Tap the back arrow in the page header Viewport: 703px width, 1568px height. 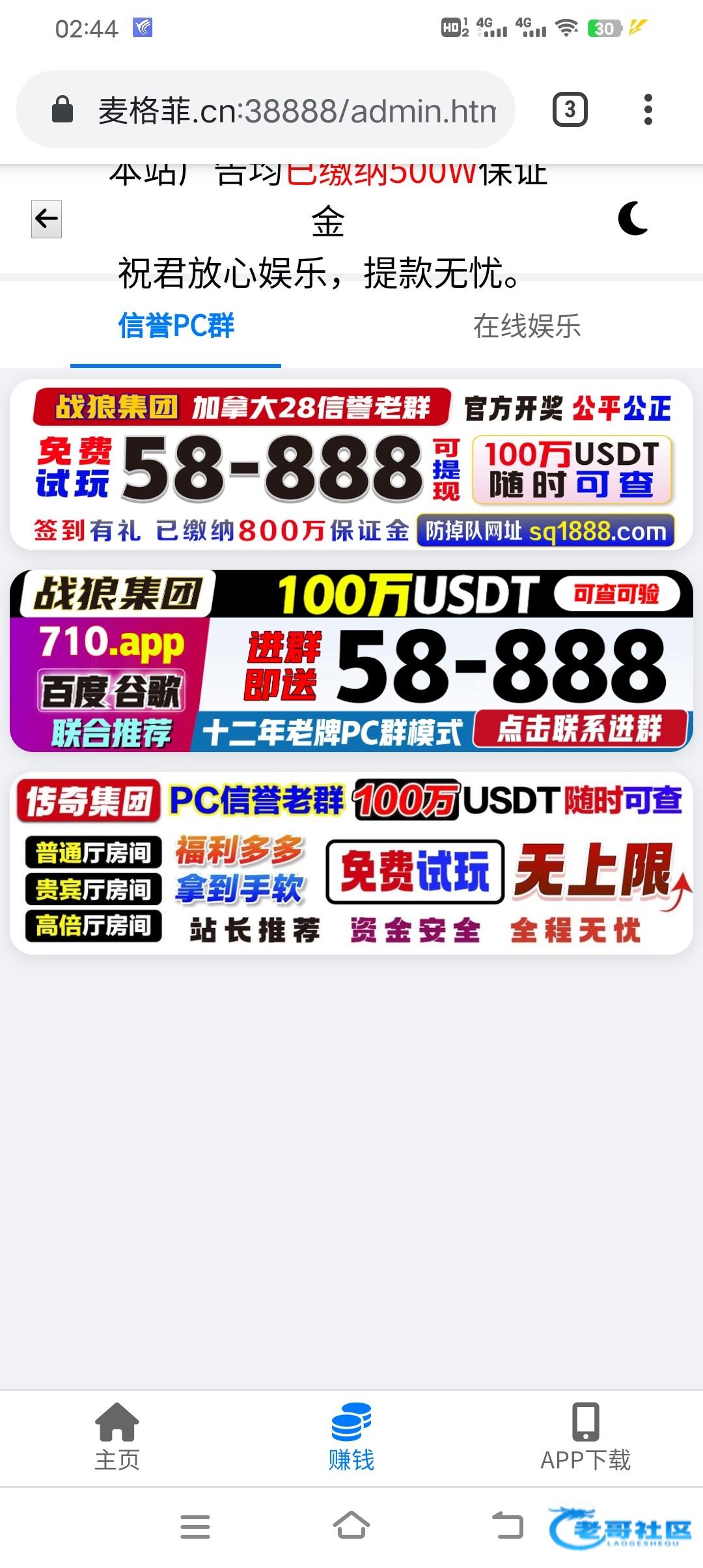click(x=46, y=219)
